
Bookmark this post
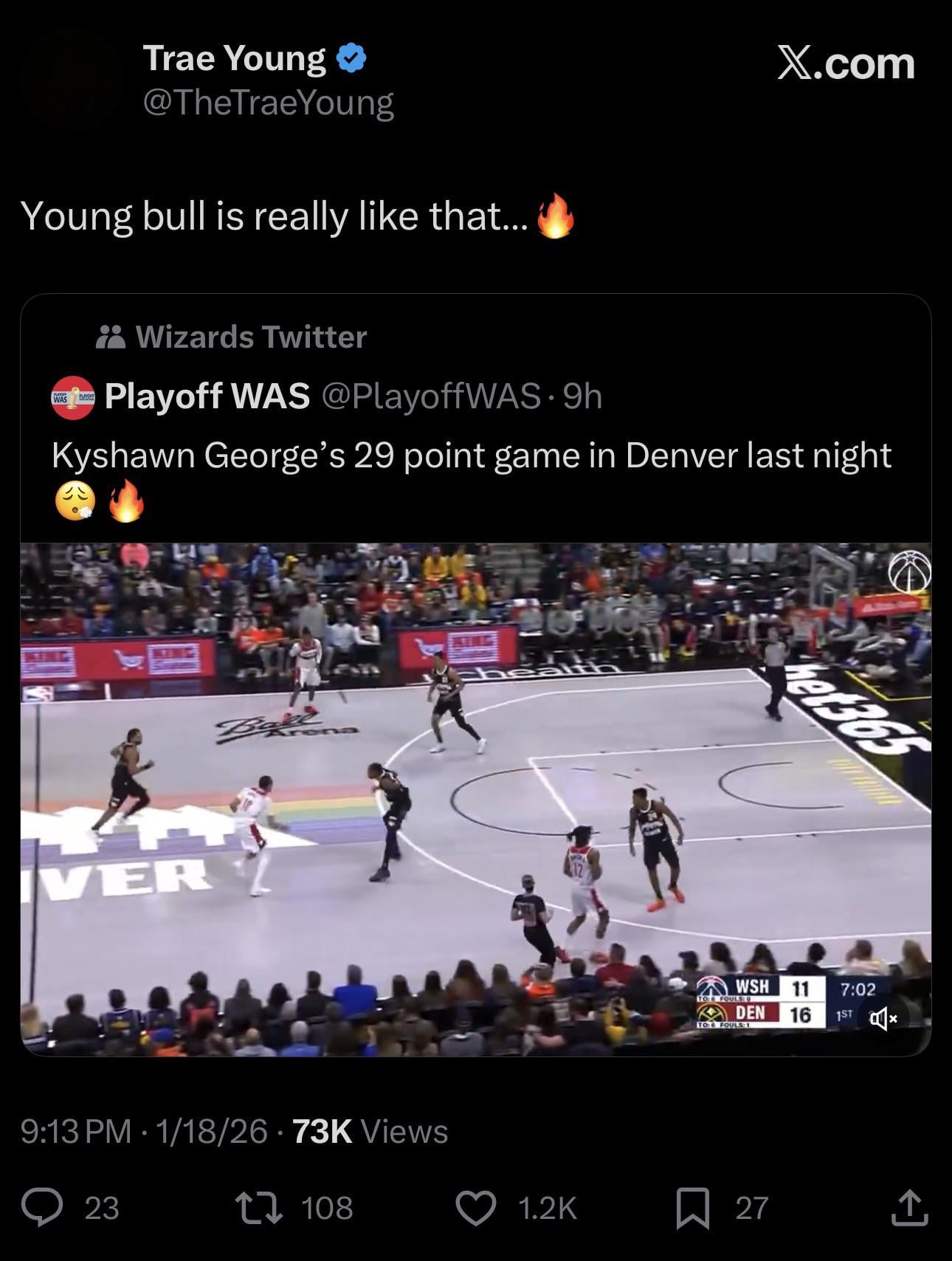click(693, 1209)
